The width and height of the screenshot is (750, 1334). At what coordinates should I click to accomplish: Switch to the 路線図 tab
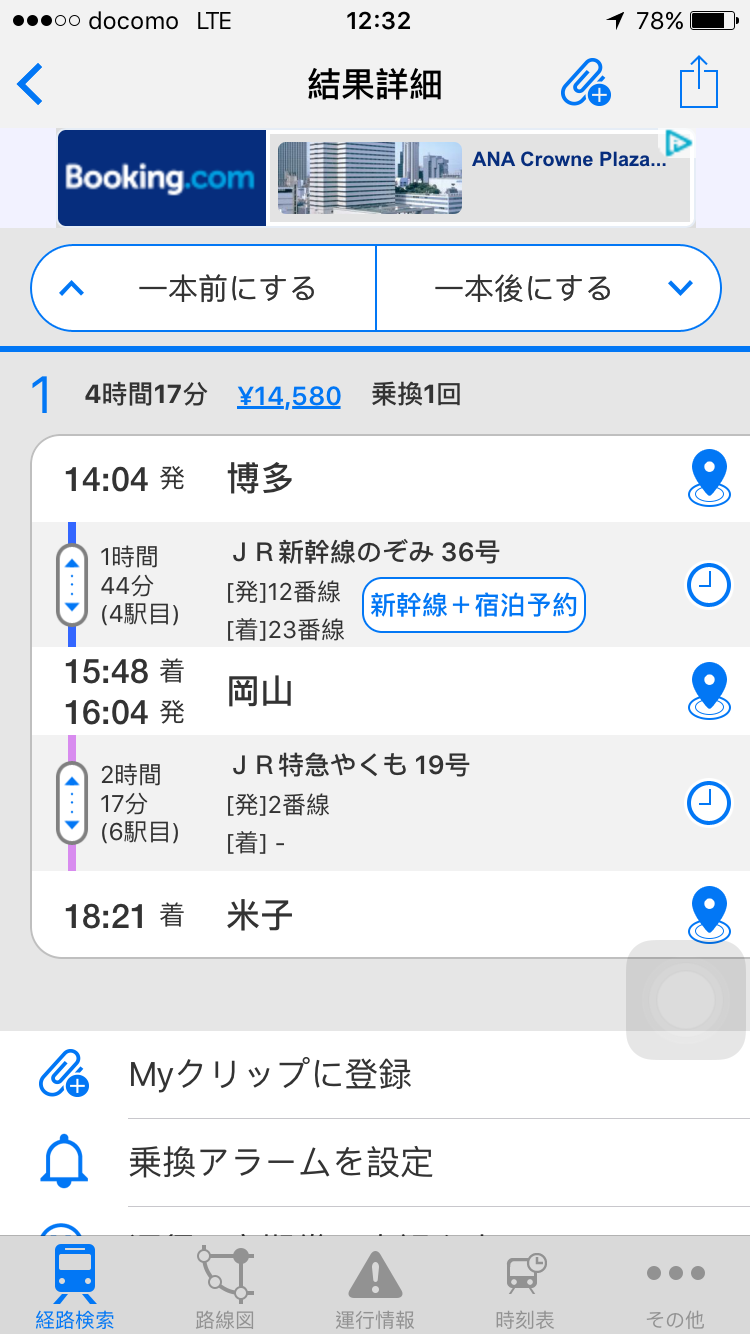coord(225,1286)
